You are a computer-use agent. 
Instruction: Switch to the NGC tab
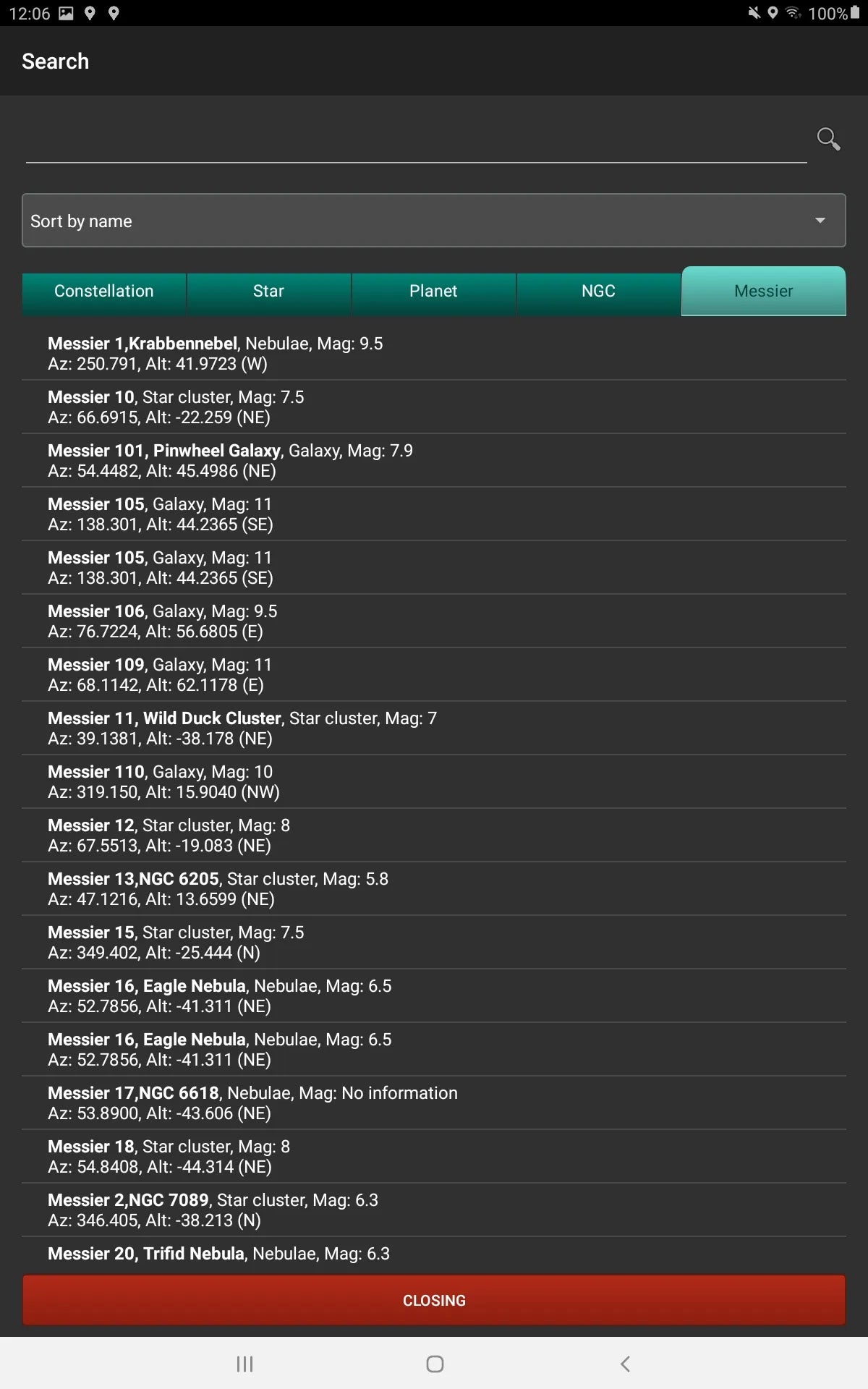coord(598,292)
